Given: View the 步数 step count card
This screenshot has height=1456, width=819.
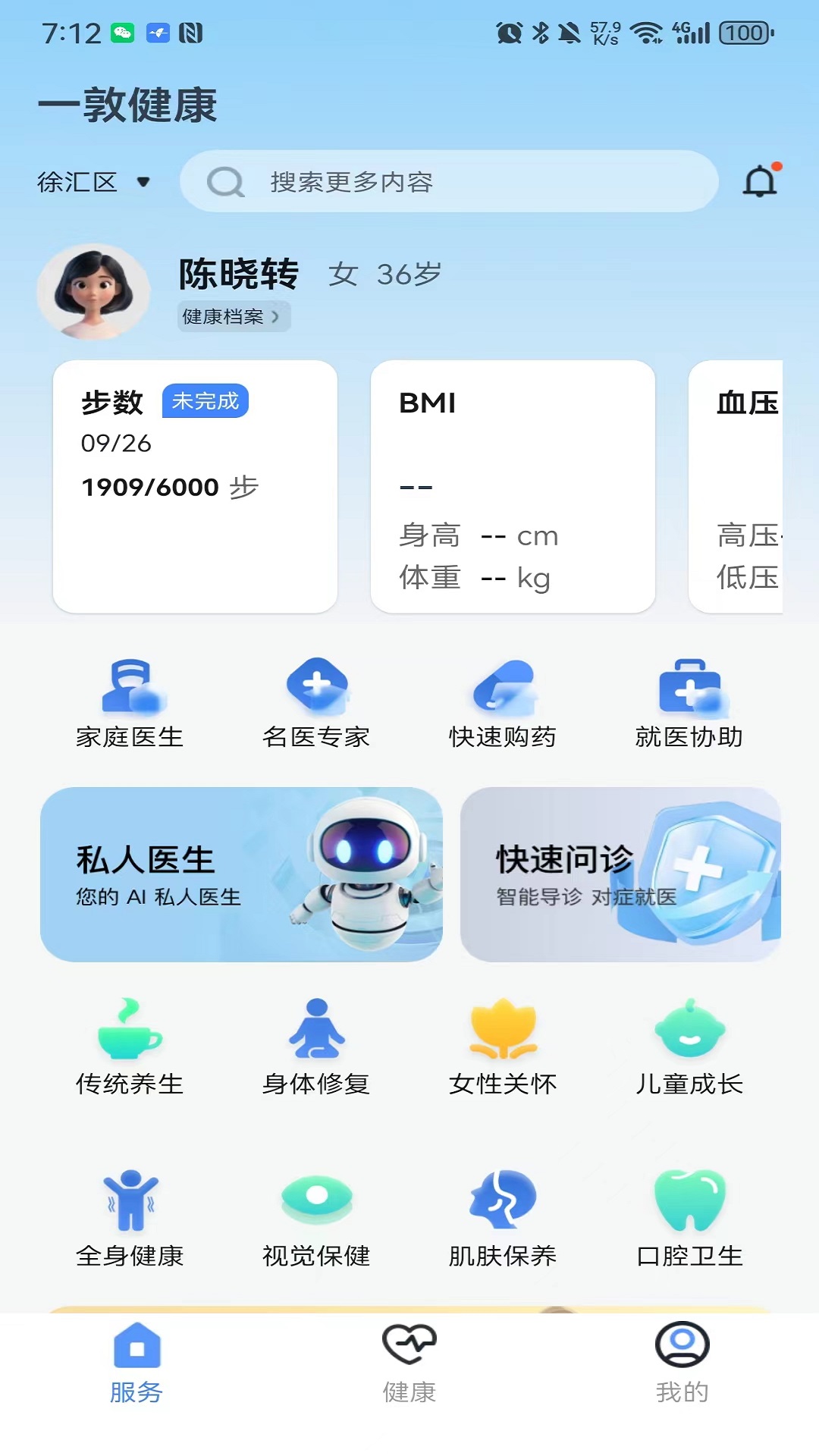Looking at the screenshot, I should point(195,486).
